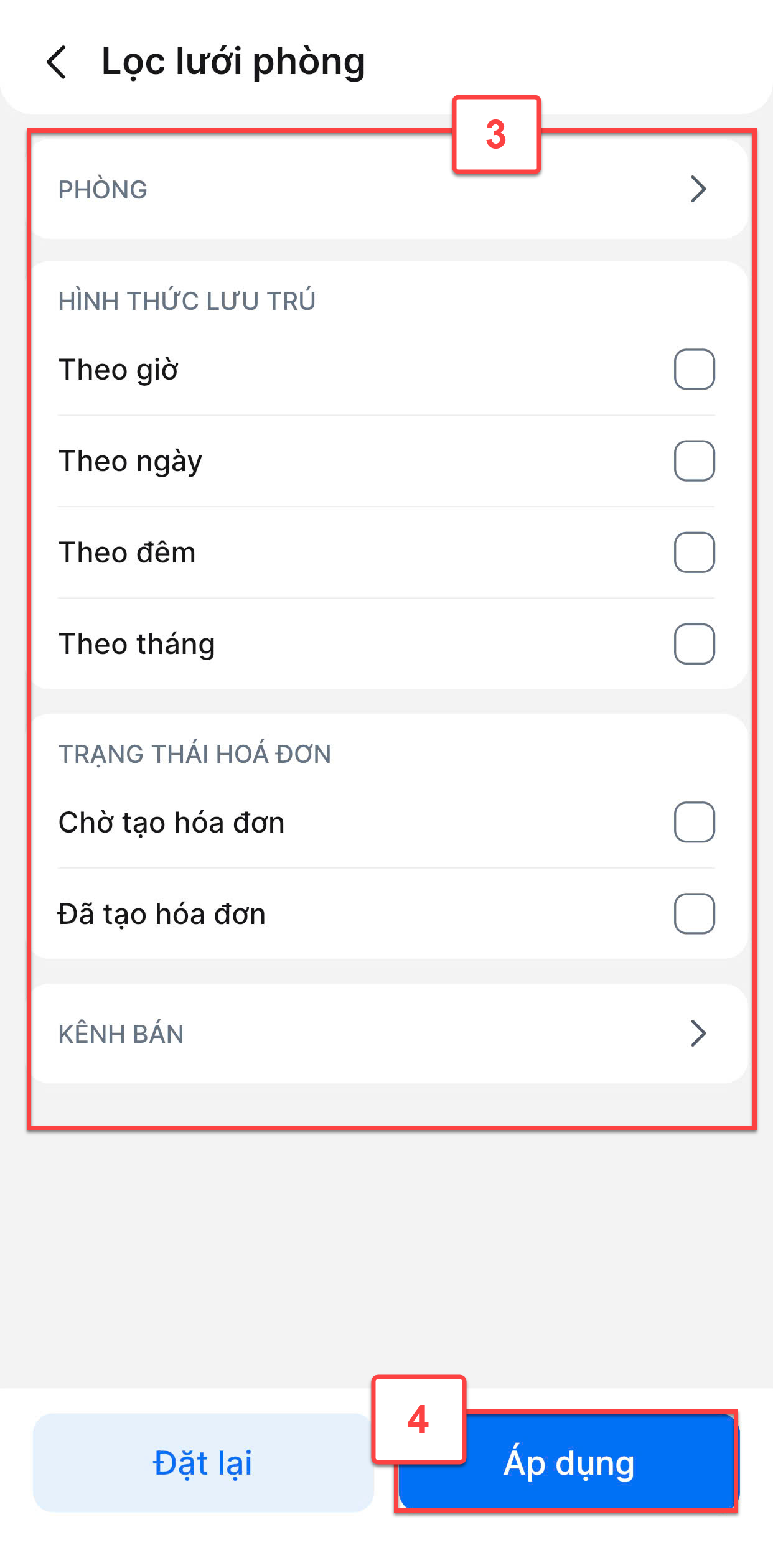Image resolution: width=773 pixels, height=1568 pixels.
Task: Check the Theo giờ checkbox
Action: [x=694, y=370]
